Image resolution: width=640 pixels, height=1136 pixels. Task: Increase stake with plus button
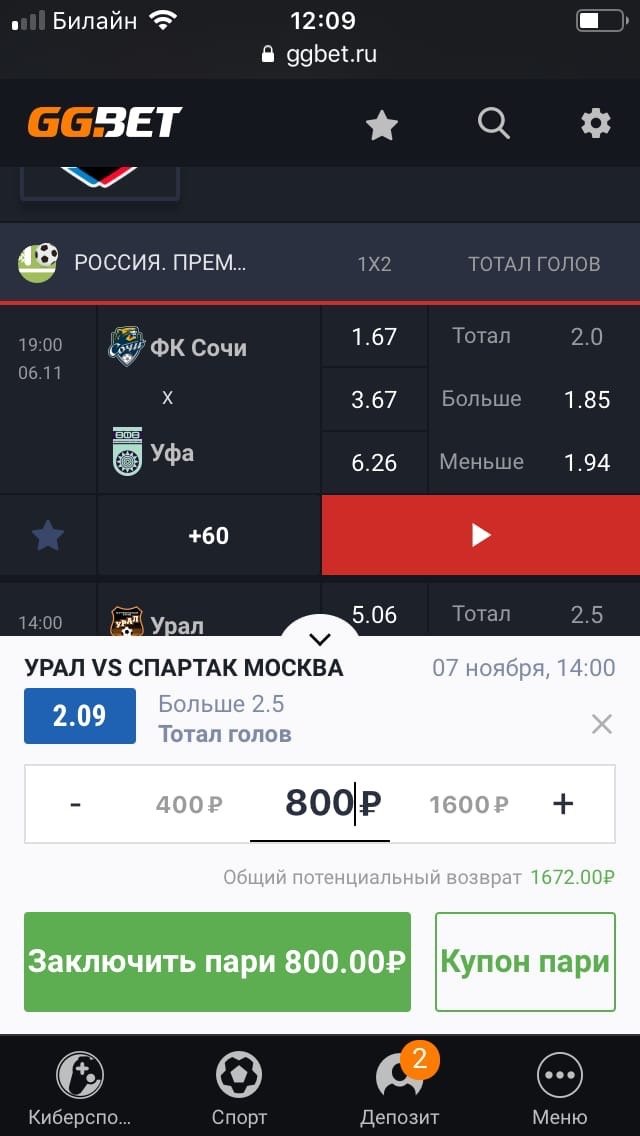[563, 803]
